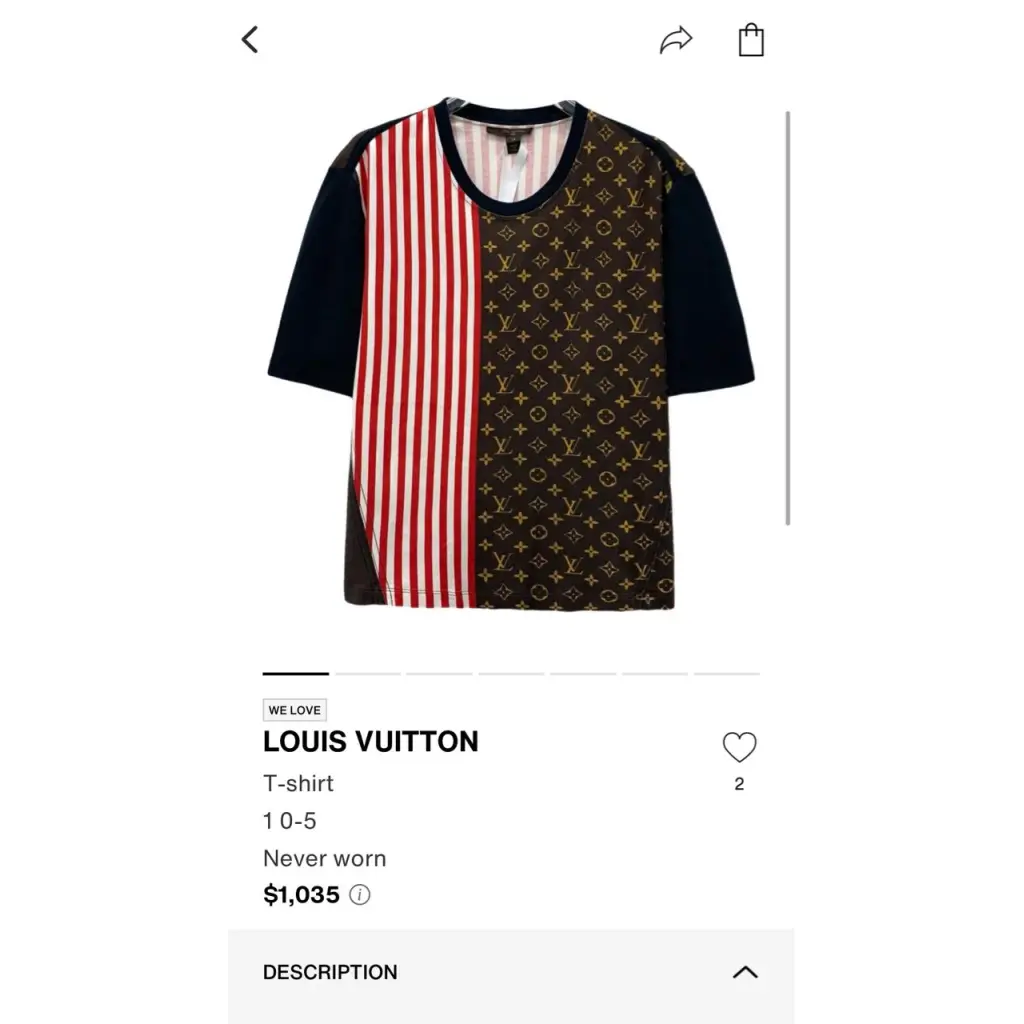The image size is (1024, 1024).
Task: Show price info next to $1,035
Action: (360, 895)
